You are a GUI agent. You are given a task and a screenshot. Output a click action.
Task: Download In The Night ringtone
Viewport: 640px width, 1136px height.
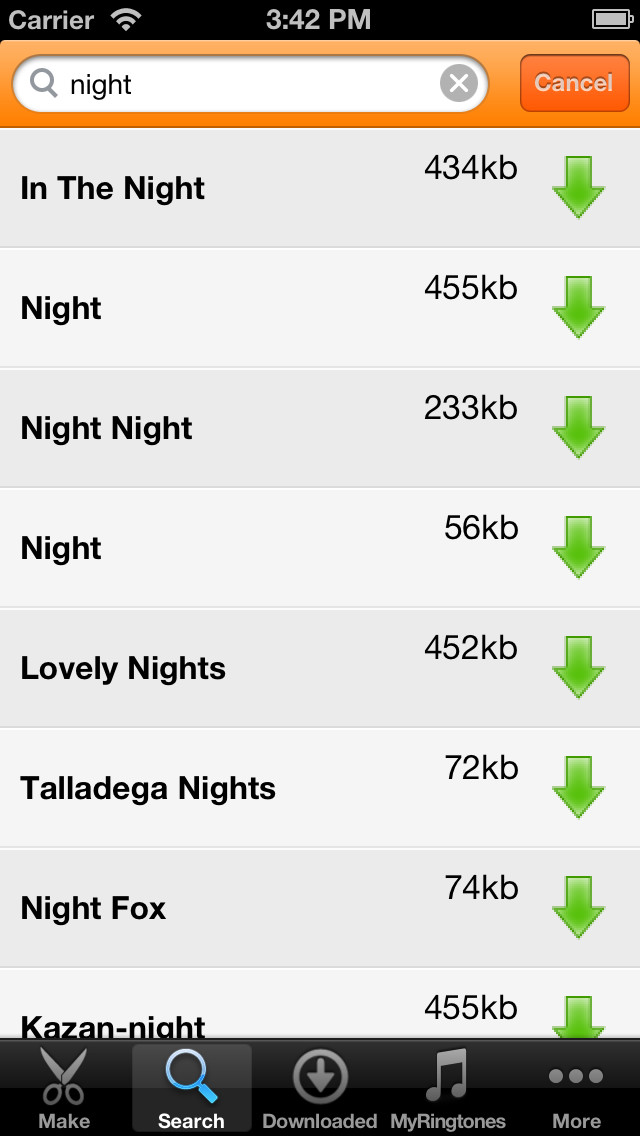tap(578, 187)
